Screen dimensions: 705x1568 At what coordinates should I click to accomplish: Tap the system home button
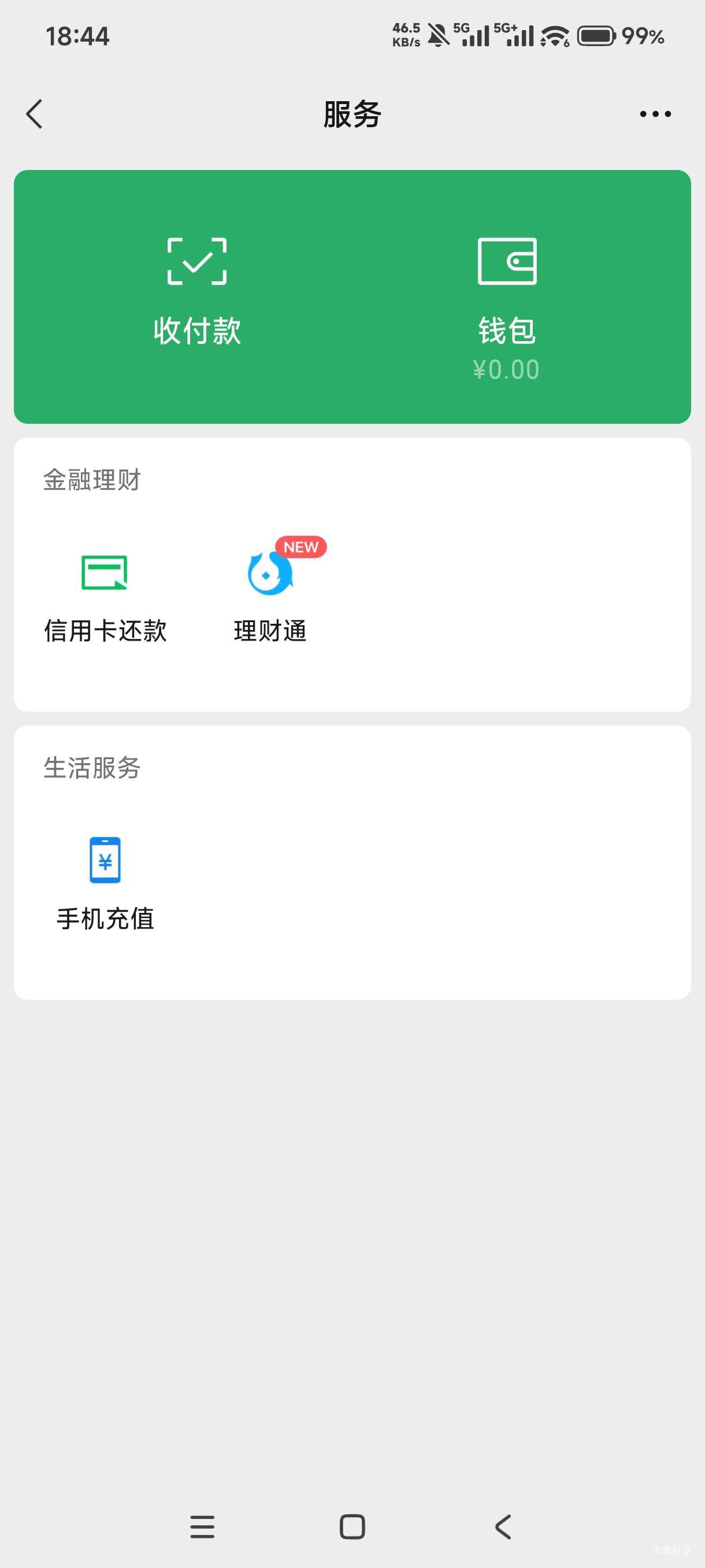352,1526
